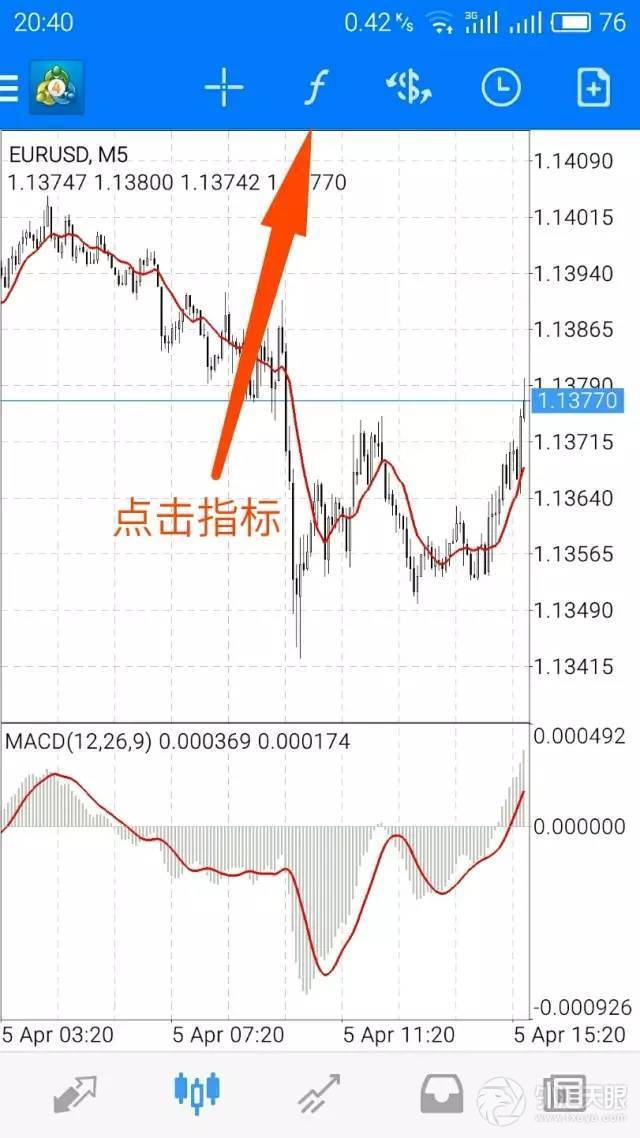The height and width of the screenshot is (1138, 640).
Task: Create a new order
Action: [x=593, y=89]
